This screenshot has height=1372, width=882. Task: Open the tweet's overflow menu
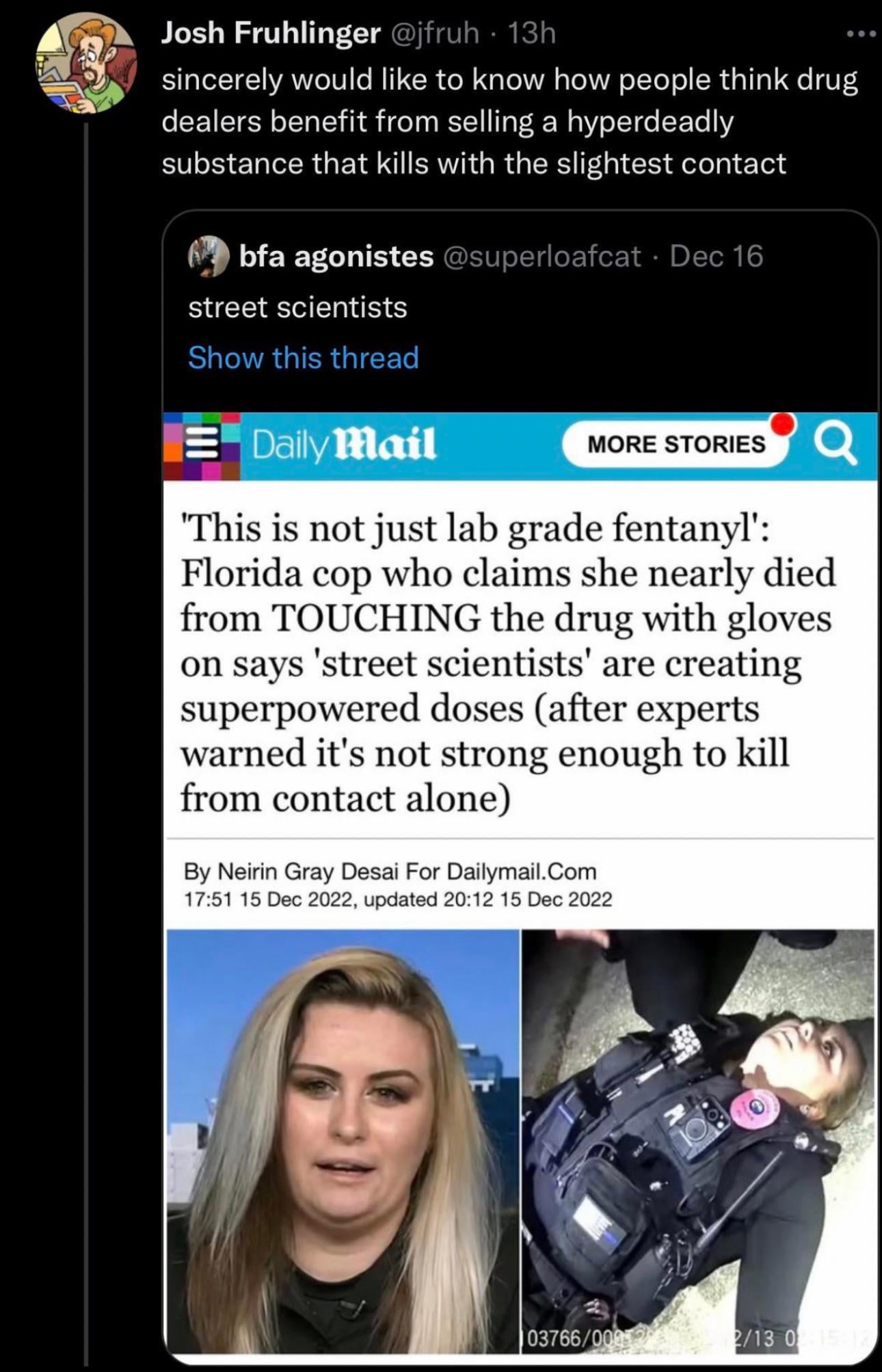point(861,34)
